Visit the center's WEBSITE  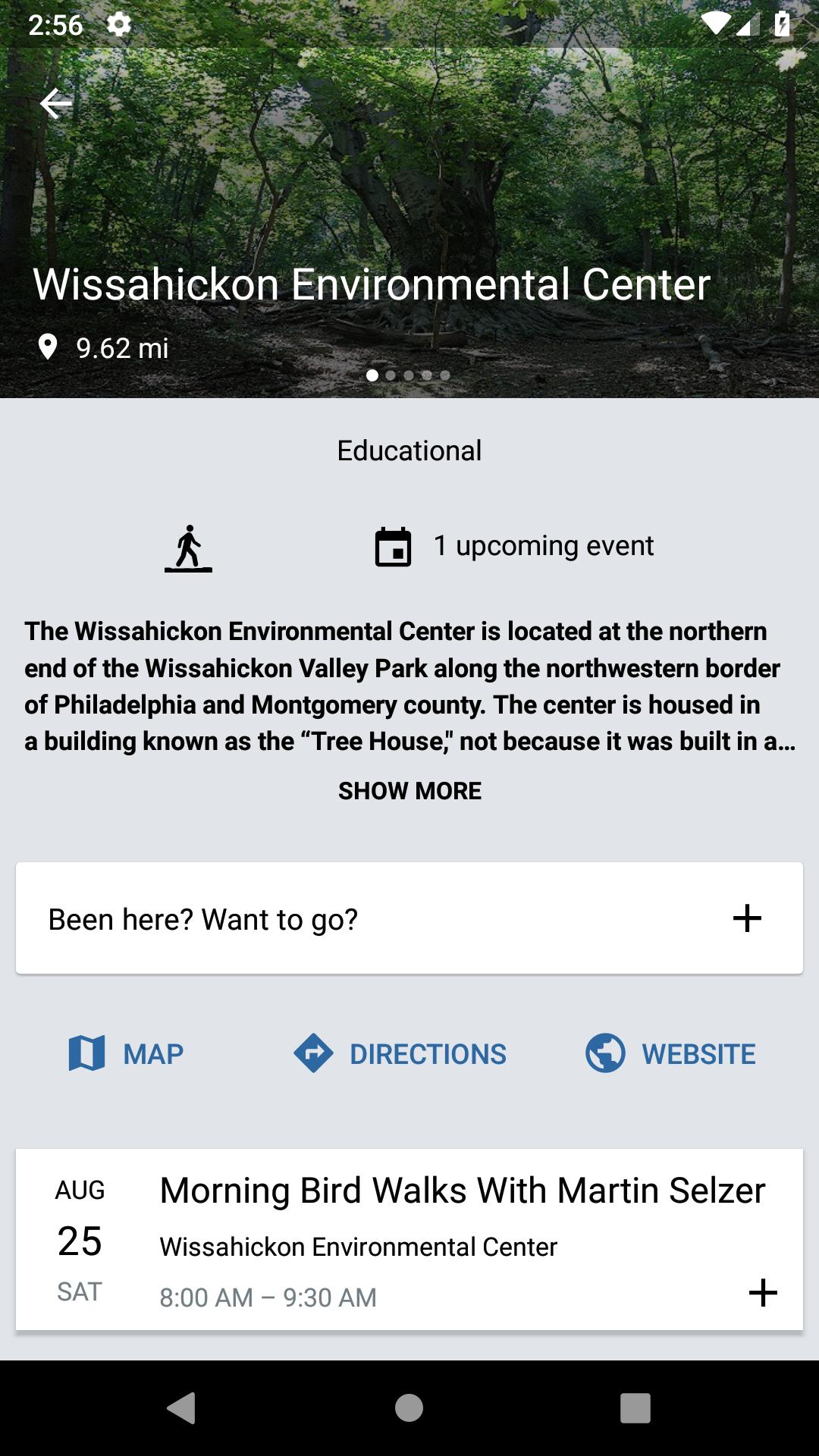pyautogui.click(x=670, y=1053)
